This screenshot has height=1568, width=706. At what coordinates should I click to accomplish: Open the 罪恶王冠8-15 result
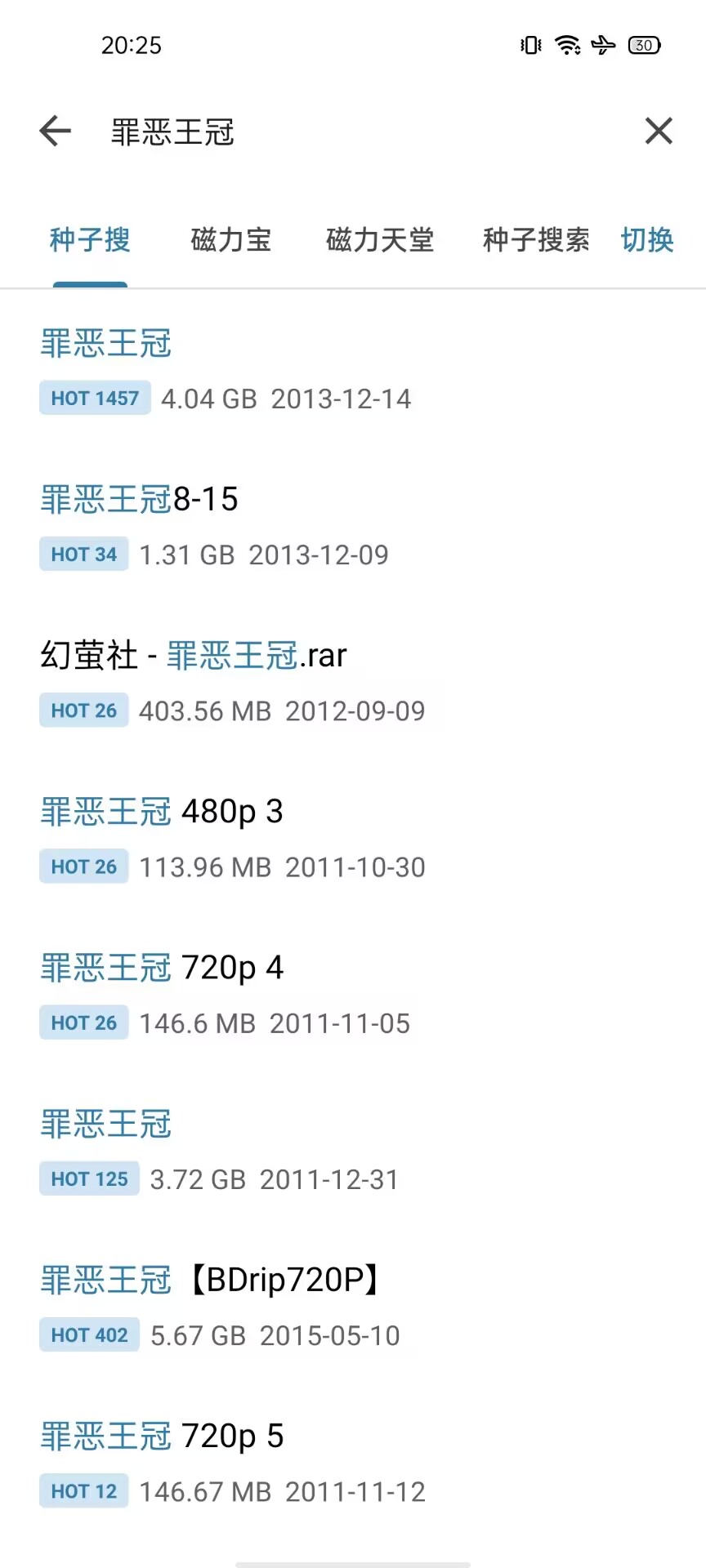point(353,525)
